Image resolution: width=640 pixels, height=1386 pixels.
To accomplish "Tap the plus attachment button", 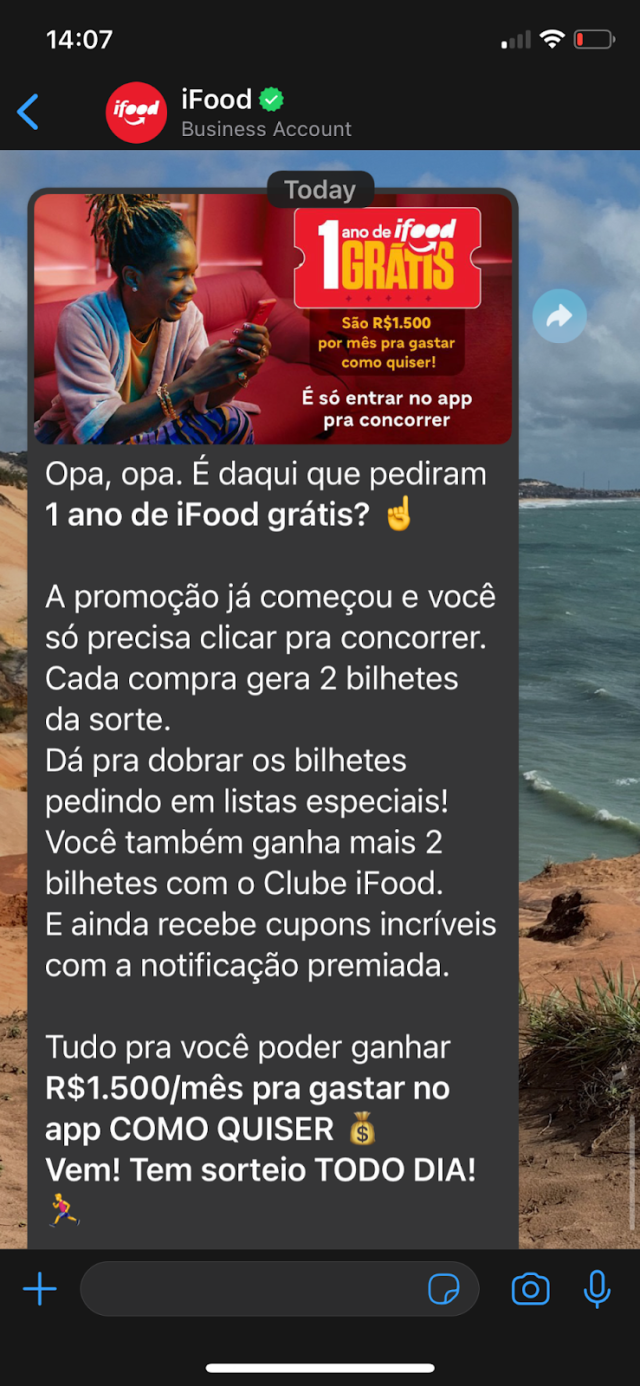I will pyautogui.click(x=39, y=1289).
